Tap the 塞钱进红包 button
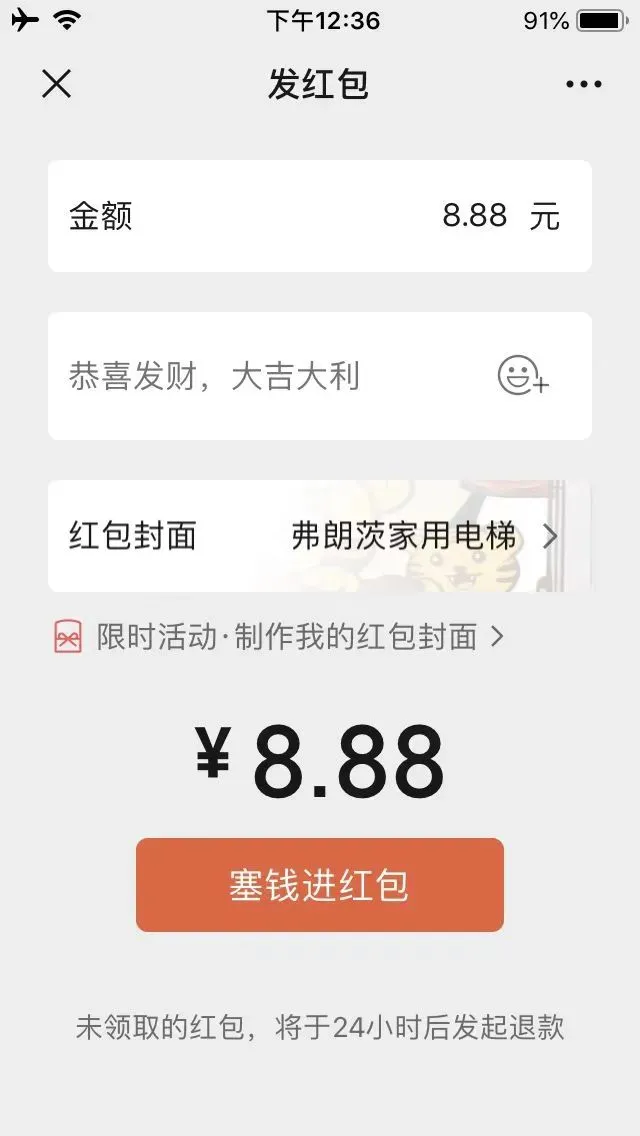This screenshot has height=1136, width=640. (320, 885)
